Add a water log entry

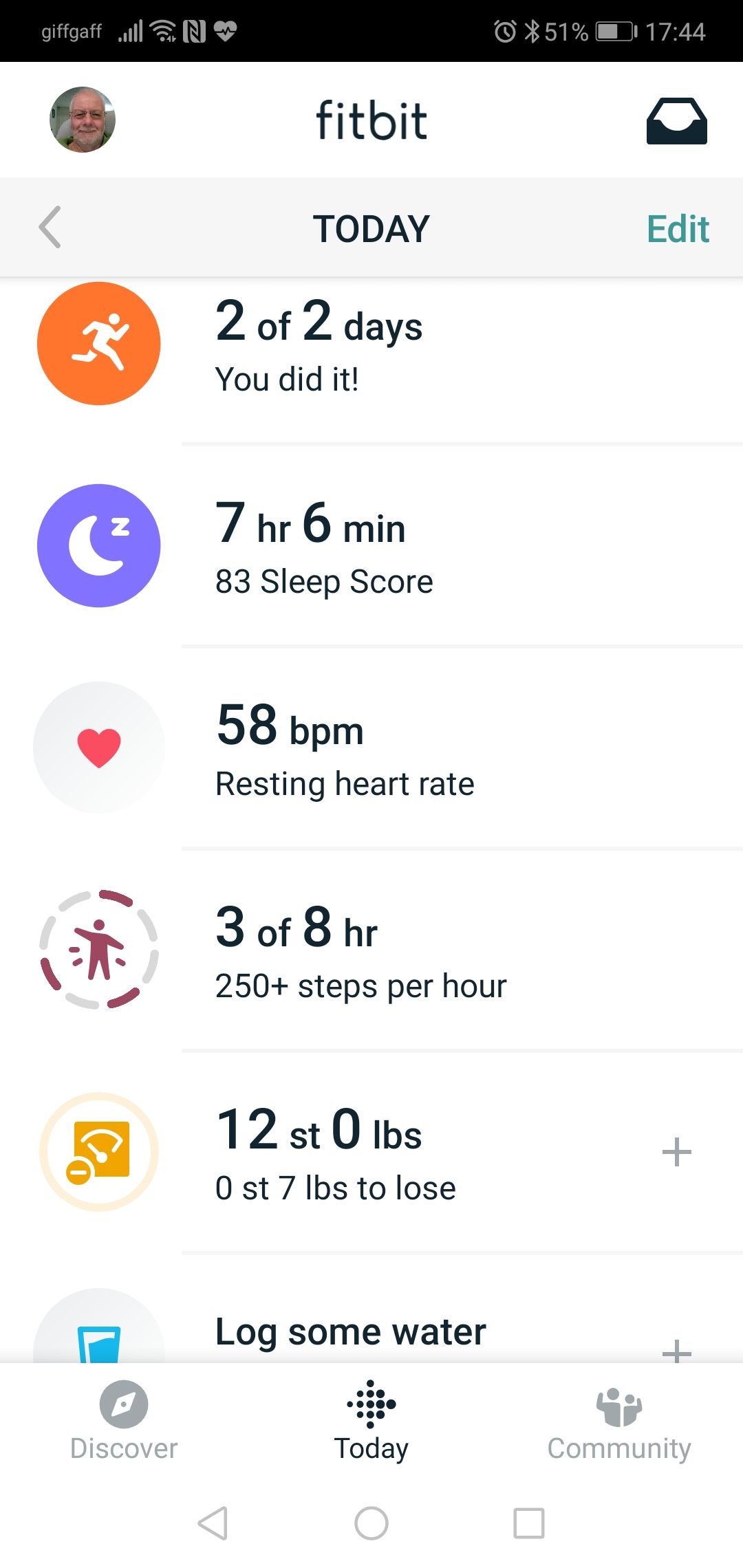click(676, 1350)
